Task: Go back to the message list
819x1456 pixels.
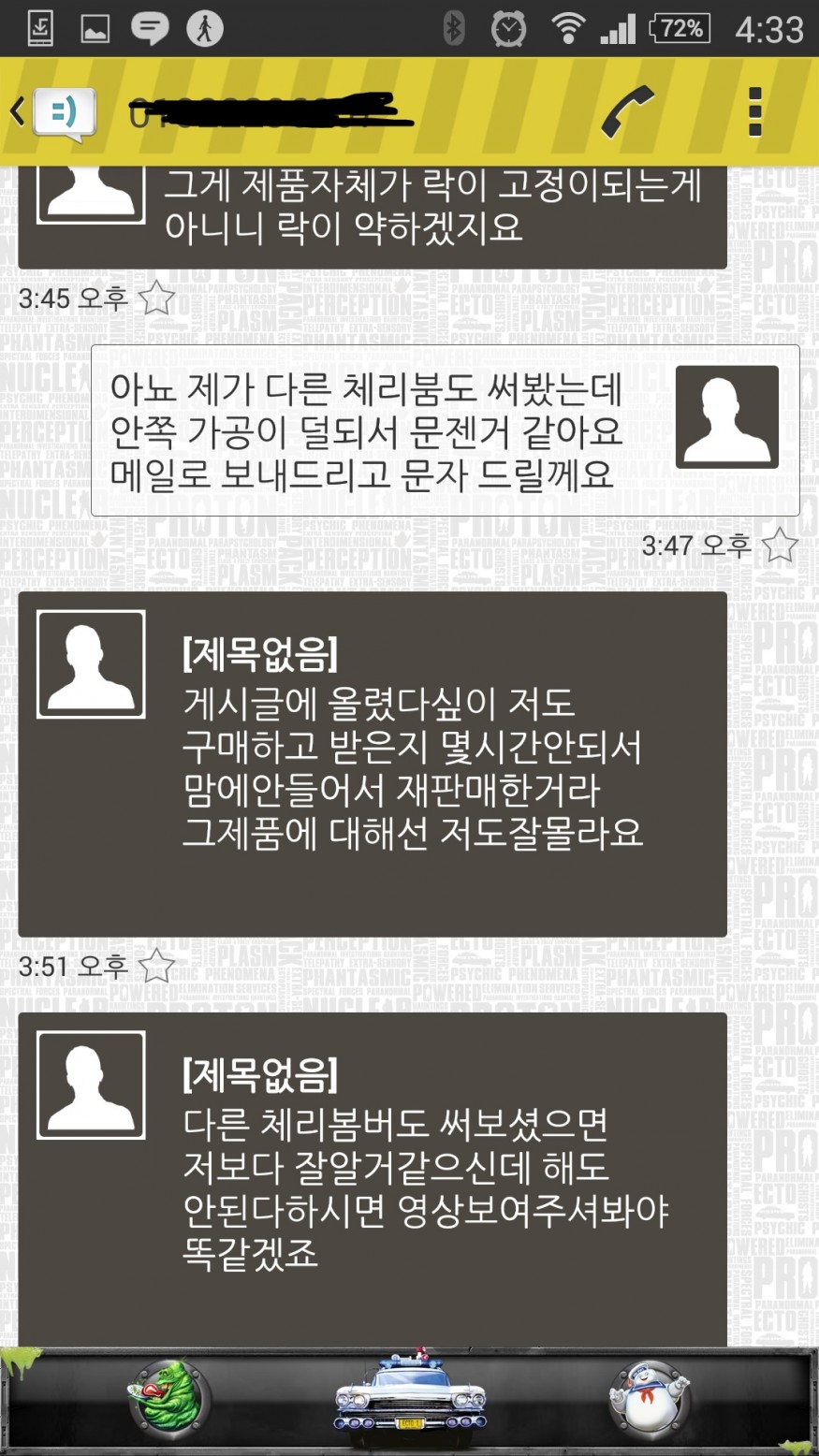Action: coord(54,113)
